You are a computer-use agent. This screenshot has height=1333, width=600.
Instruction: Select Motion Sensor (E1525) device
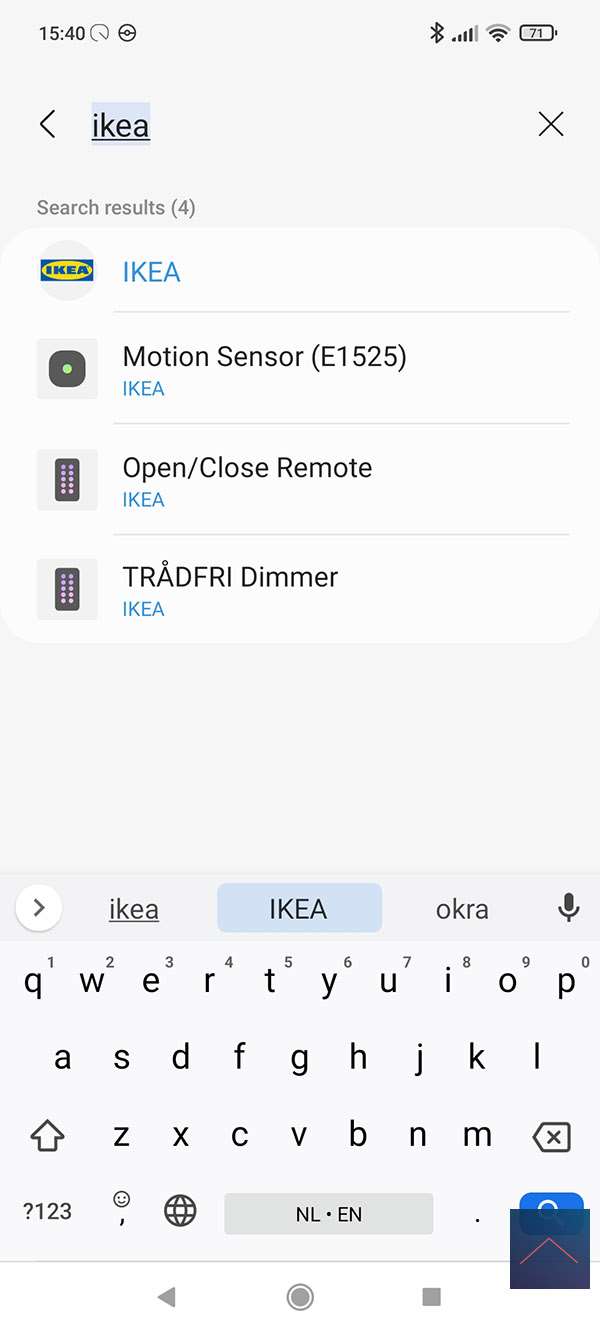264,369
